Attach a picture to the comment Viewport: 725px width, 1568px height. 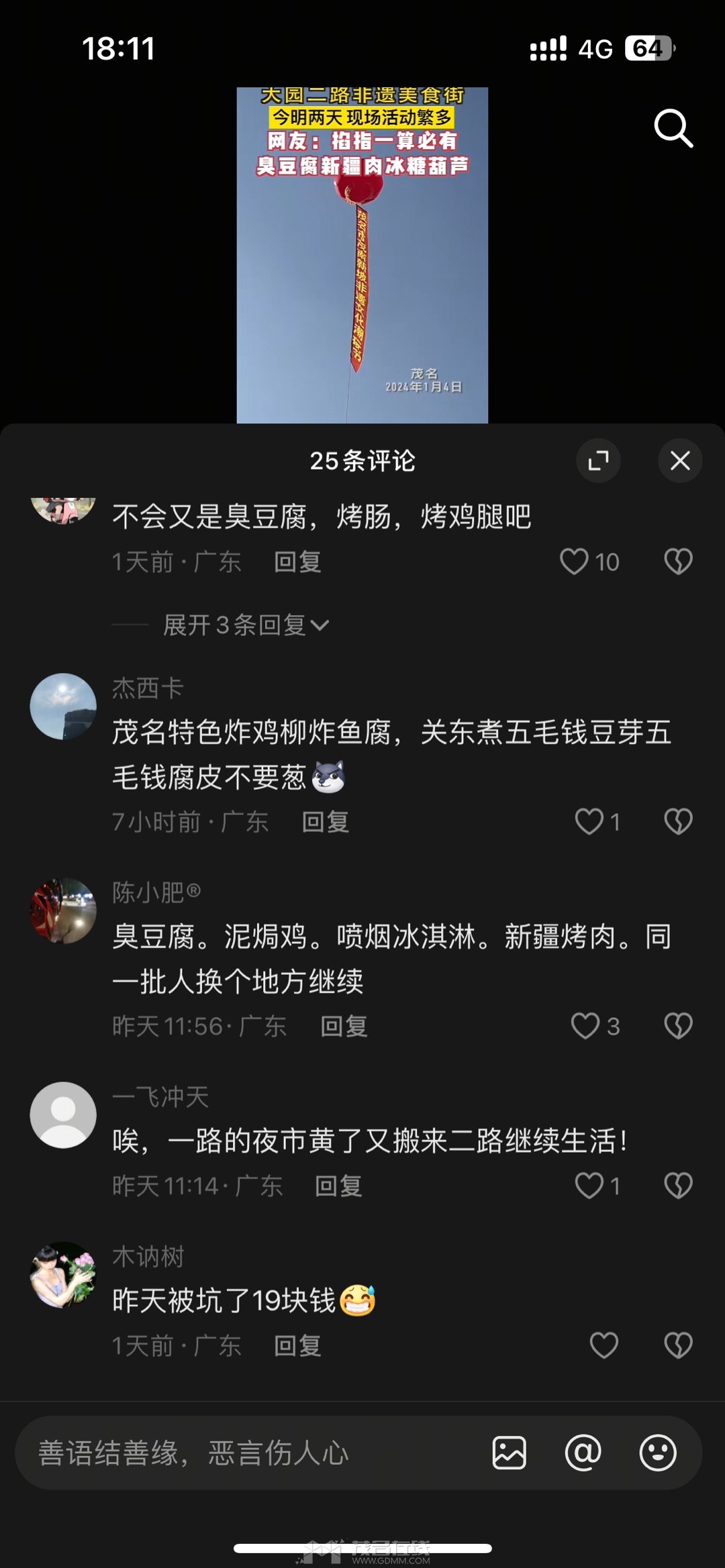click(509, 1453)
